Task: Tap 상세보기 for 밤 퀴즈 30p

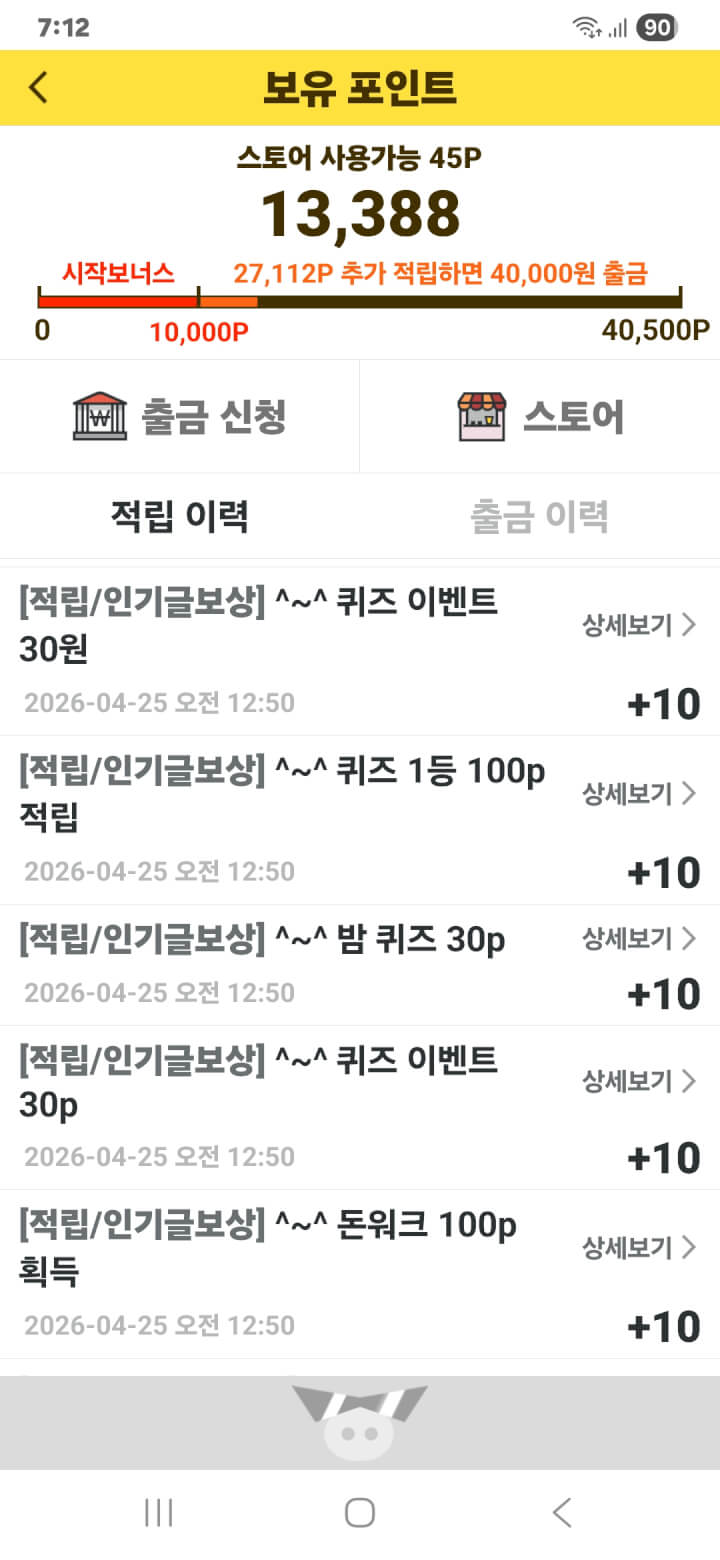Action: (x=639, y=938)
